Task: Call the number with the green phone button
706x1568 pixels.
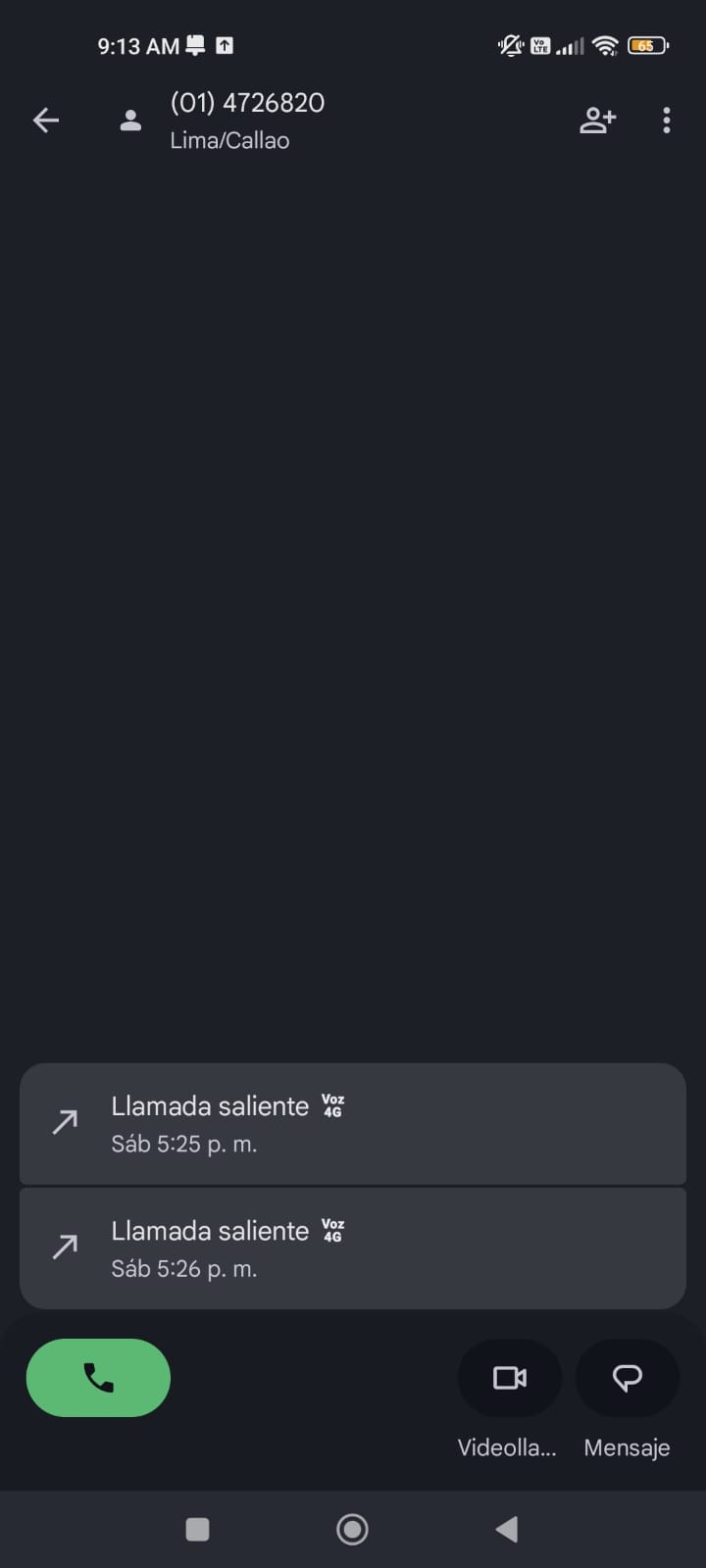Action: pyautogui.click(x=98, y=1378)
